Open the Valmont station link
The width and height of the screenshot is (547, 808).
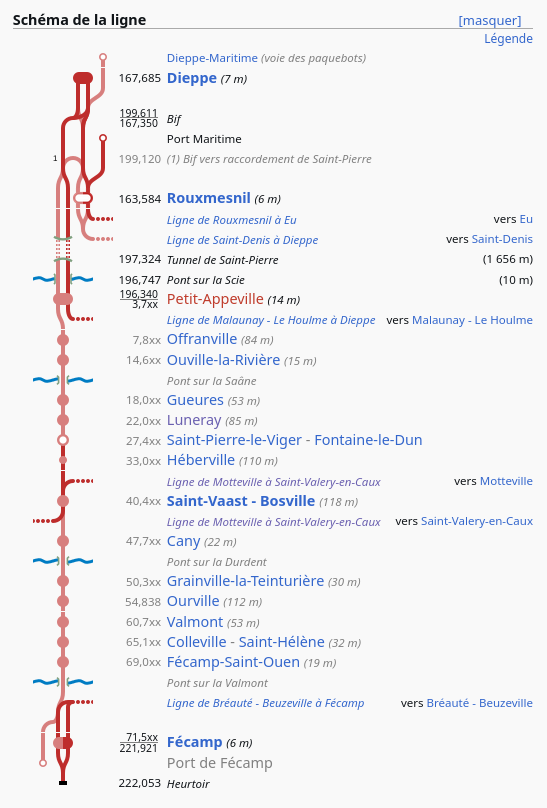pos(195,622)
